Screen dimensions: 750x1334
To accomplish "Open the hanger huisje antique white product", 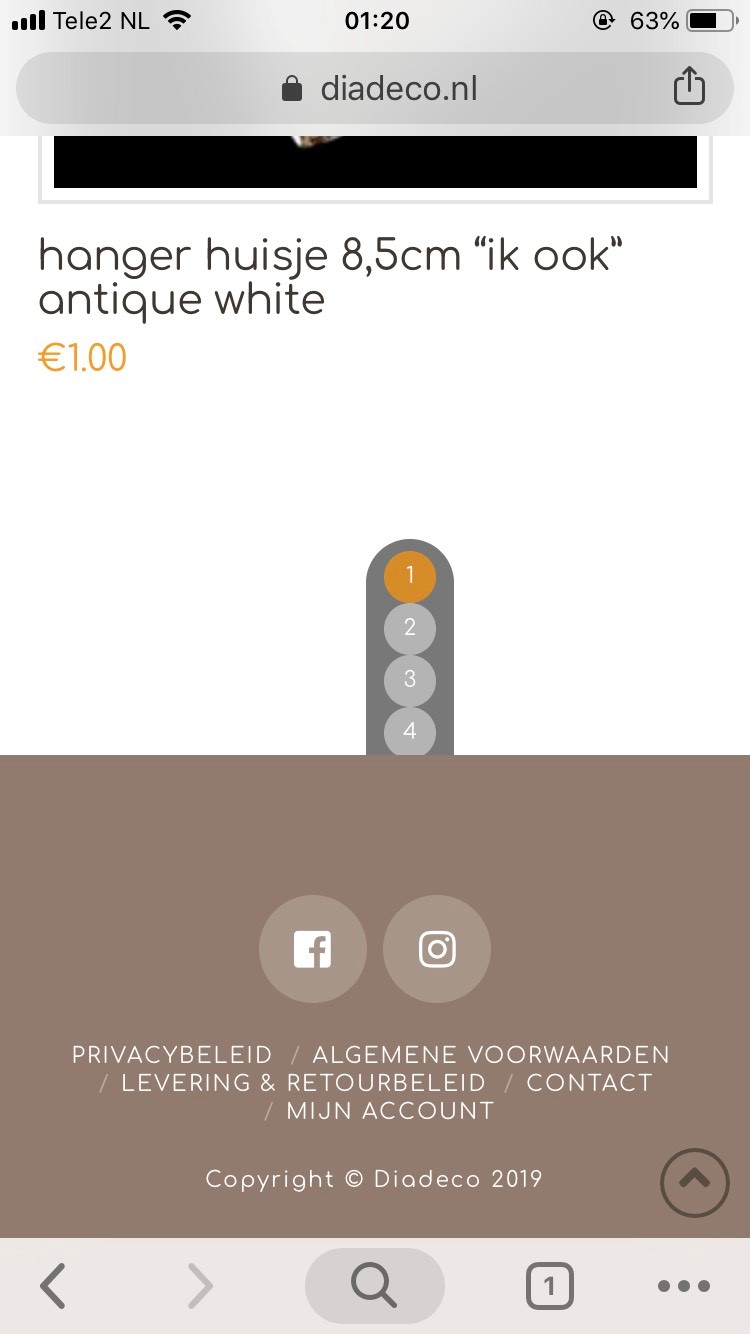I will pos(331,277).
